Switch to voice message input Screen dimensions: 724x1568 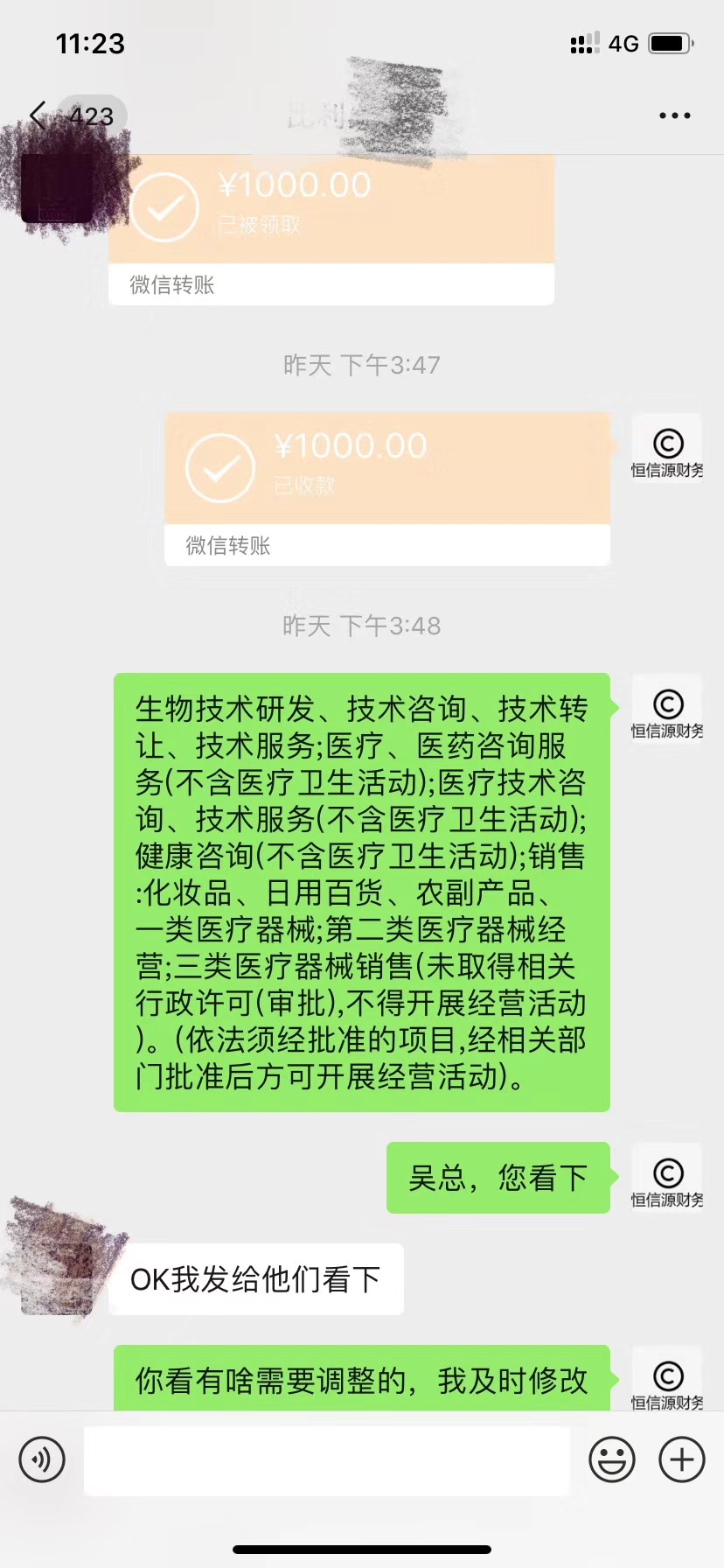42,1459
